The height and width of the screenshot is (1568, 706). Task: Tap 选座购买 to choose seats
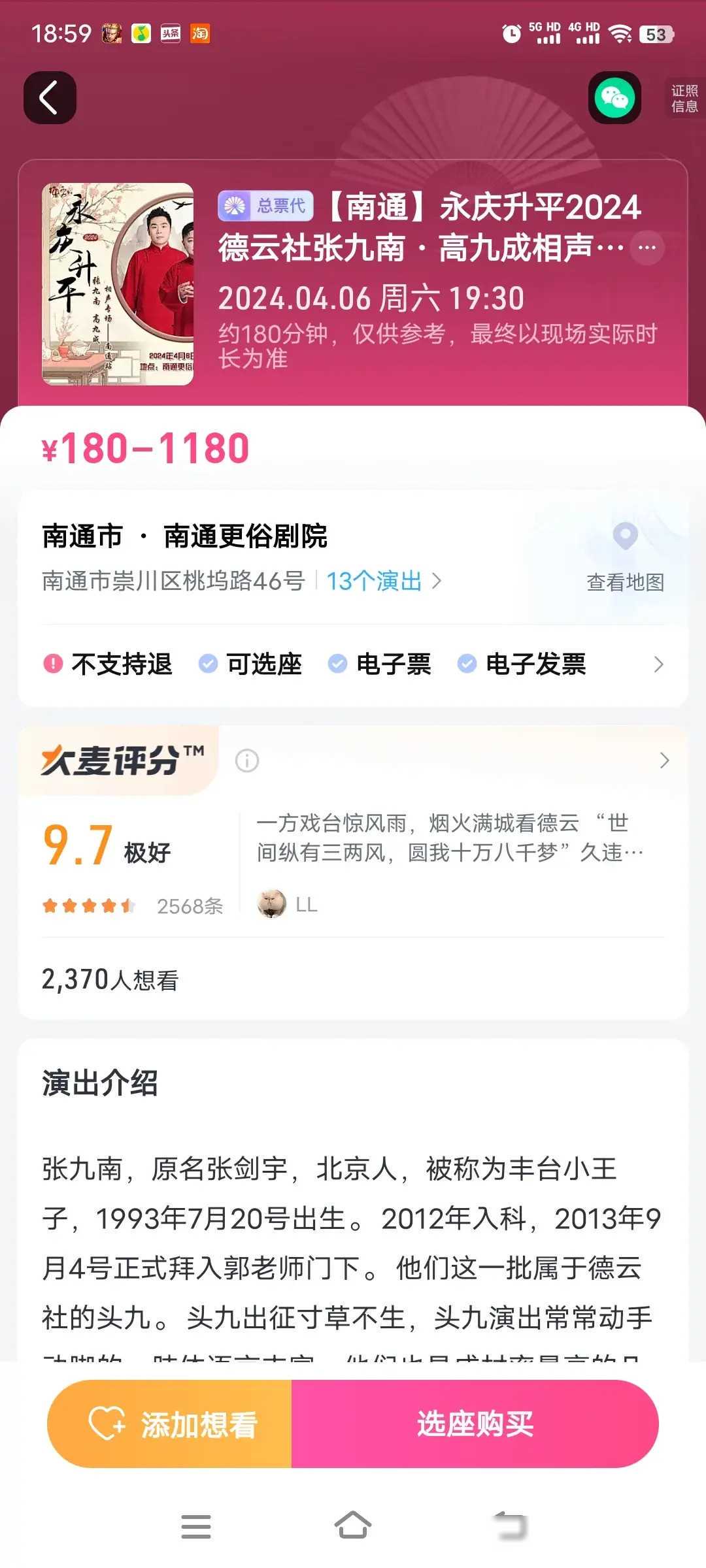coord(475,1424)
